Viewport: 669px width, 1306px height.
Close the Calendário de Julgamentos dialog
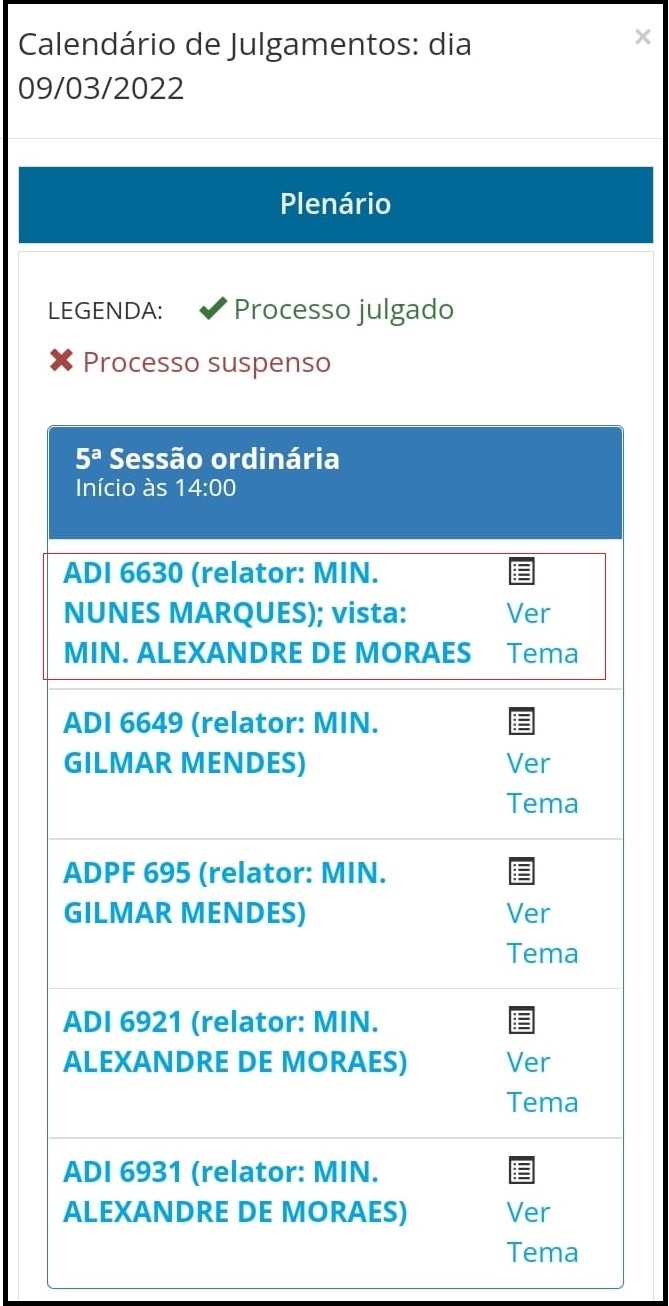(642, 38)
